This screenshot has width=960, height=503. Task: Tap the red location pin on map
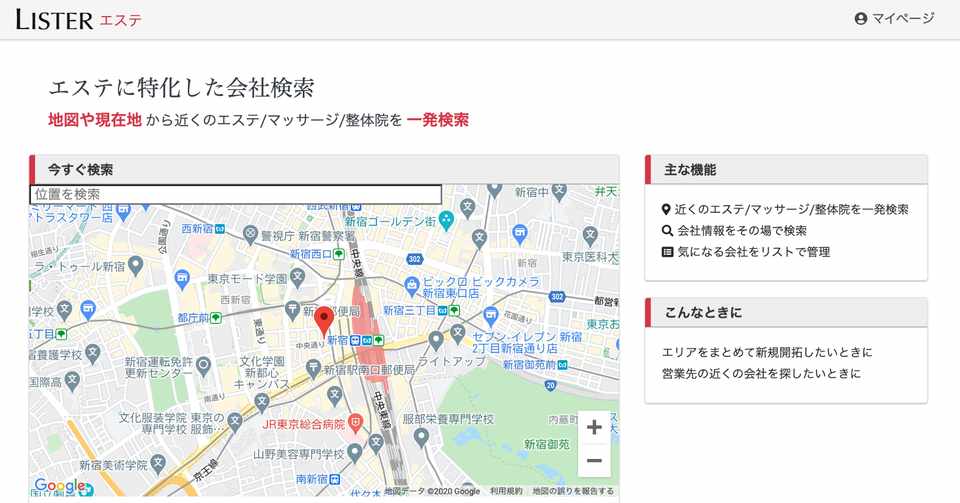pyautogui.click(x=323, y=320)
